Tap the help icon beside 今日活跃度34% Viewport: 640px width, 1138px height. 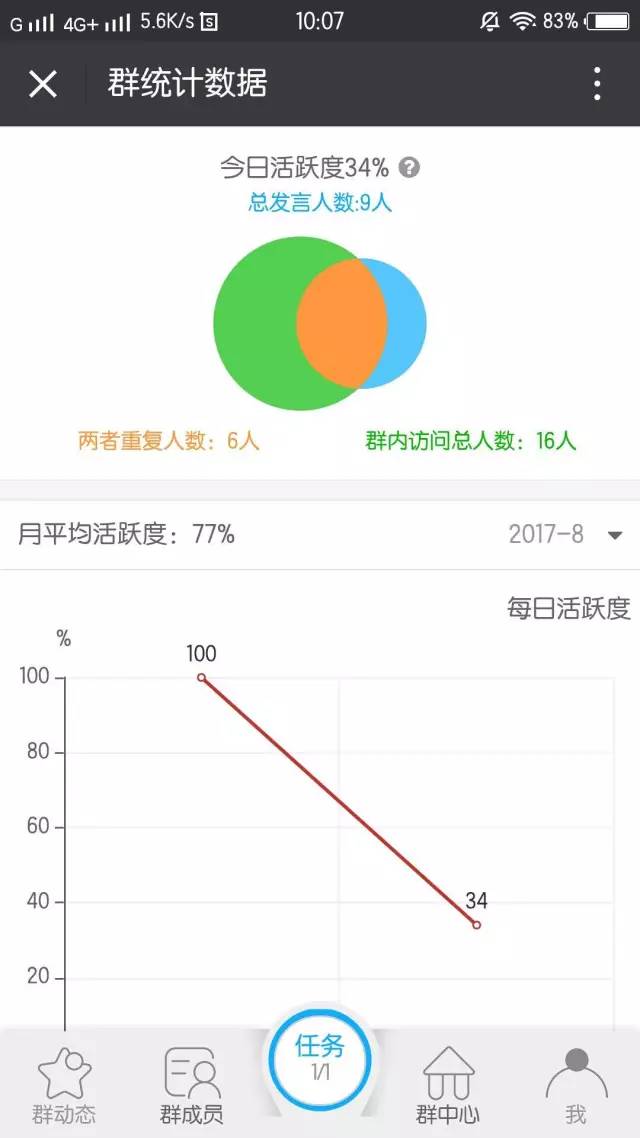[x=410, y=168]
